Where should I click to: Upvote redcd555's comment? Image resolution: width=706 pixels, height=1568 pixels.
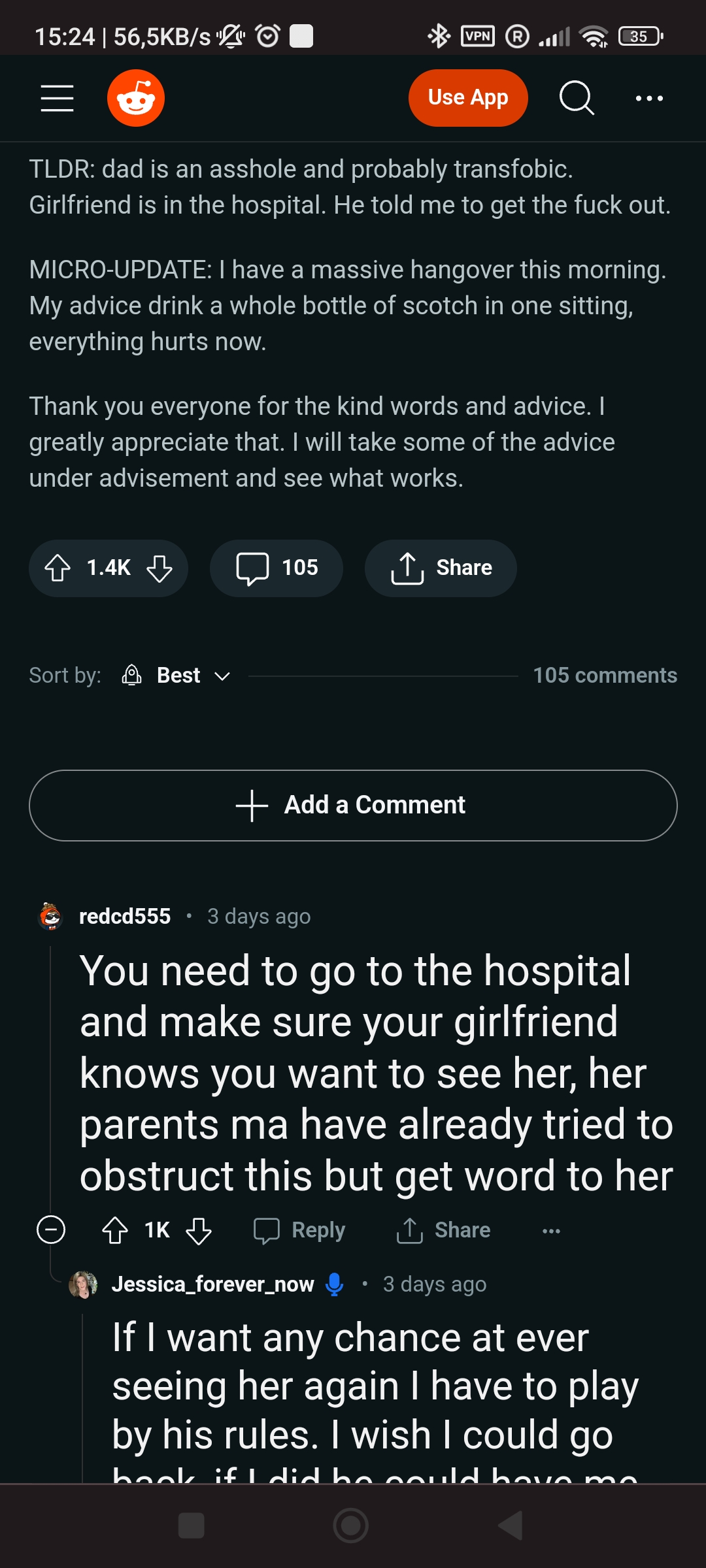115,1230
